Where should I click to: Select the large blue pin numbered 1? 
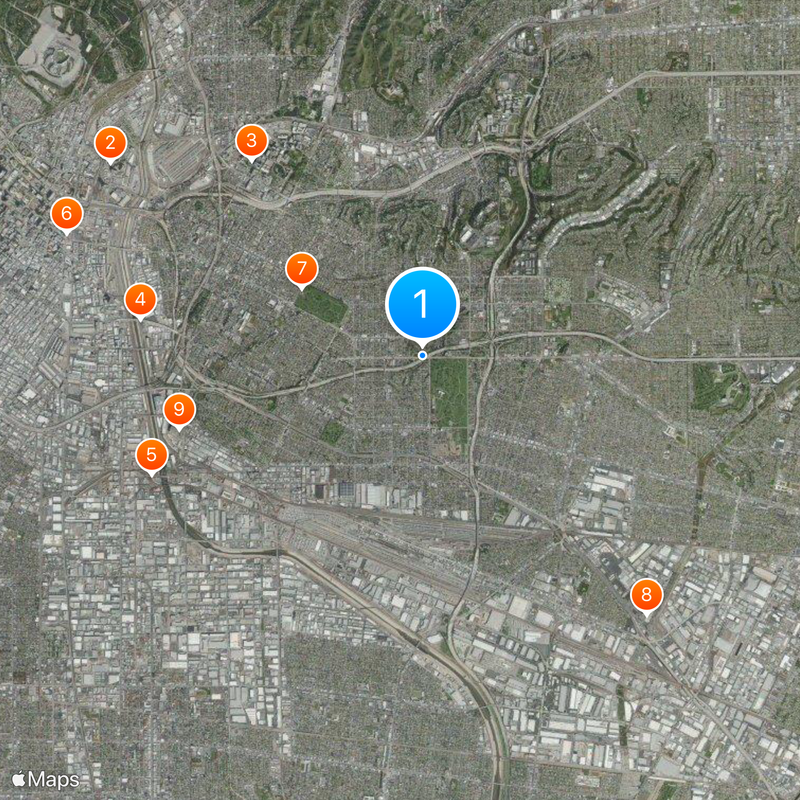pyautogui.click(x=422, y=304)
